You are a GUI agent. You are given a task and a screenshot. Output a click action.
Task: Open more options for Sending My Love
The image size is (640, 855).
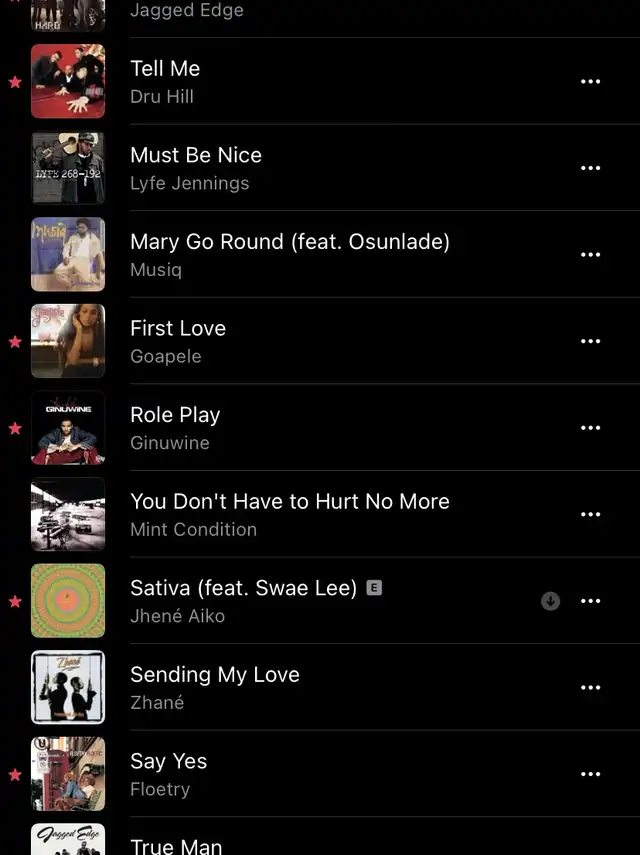(x=591, y=688)
